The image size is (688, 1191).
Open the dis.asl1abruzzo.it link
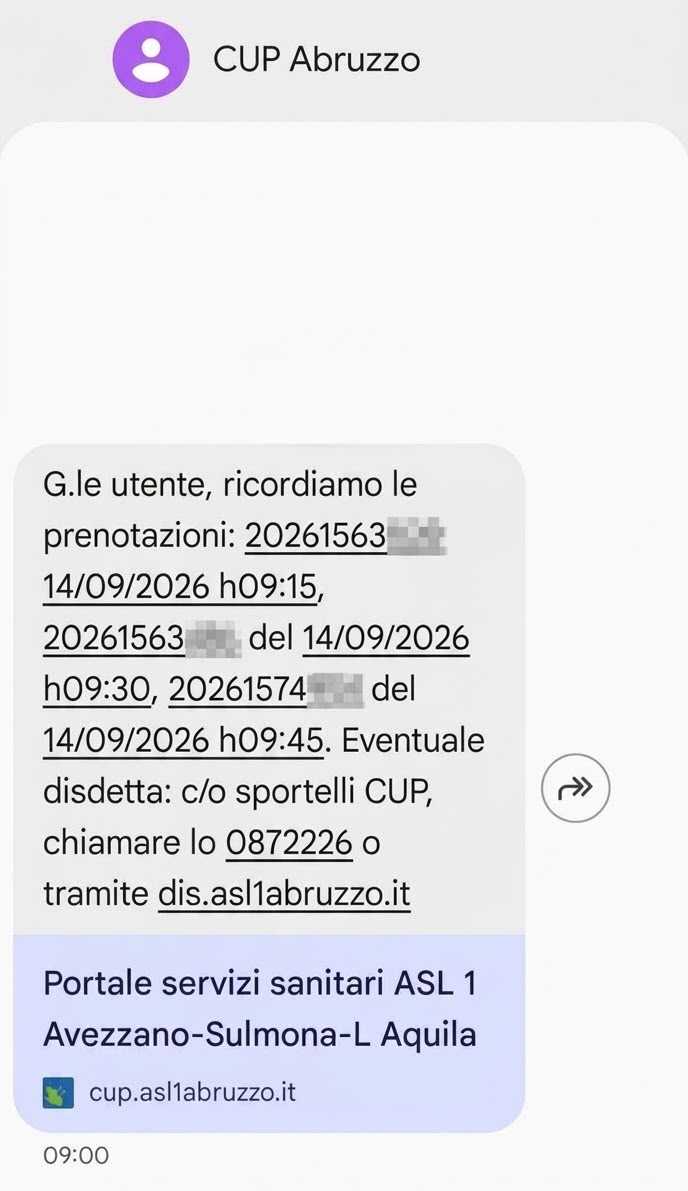coord(284,894)
